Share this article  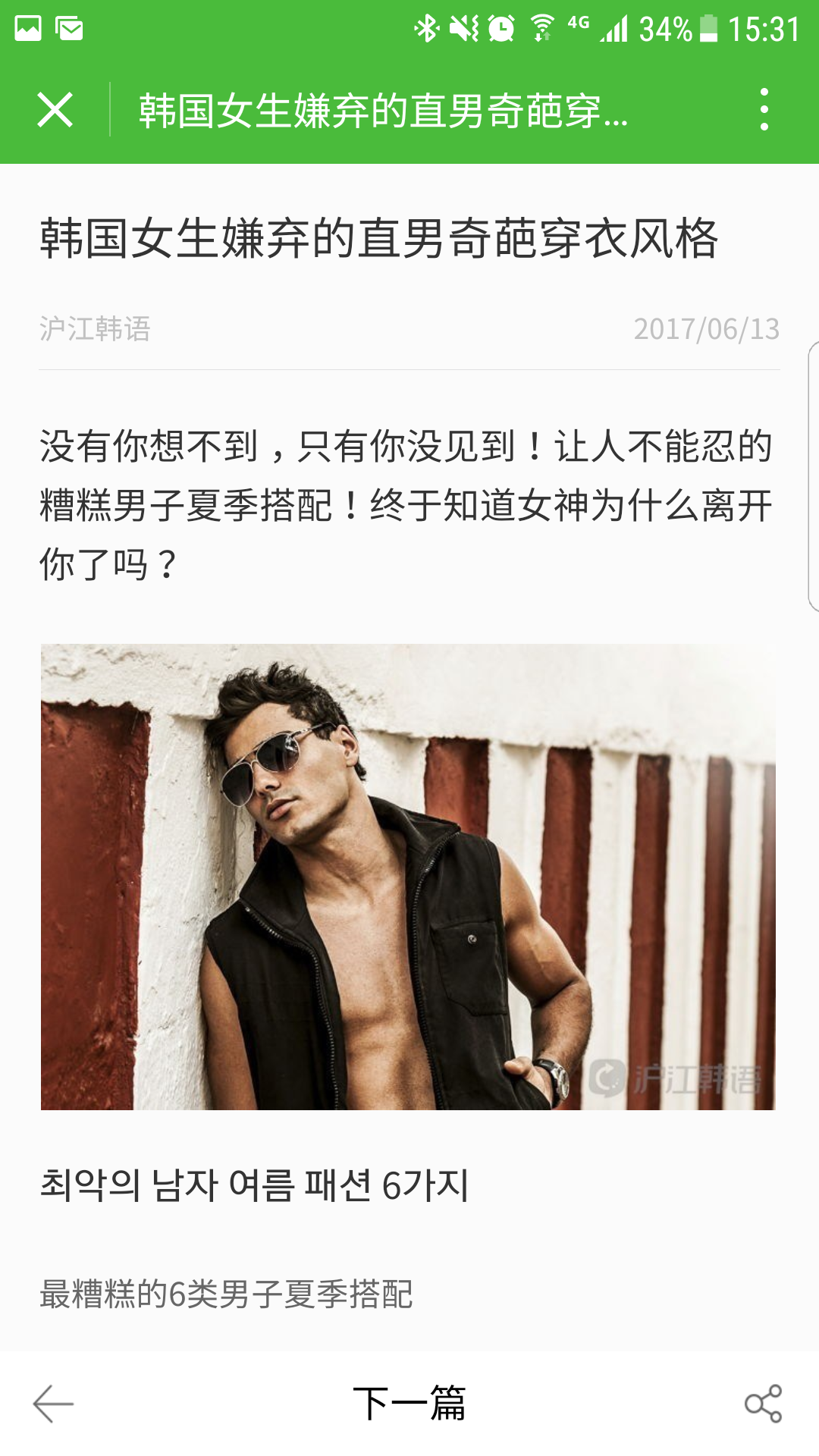click(763, 1404)
